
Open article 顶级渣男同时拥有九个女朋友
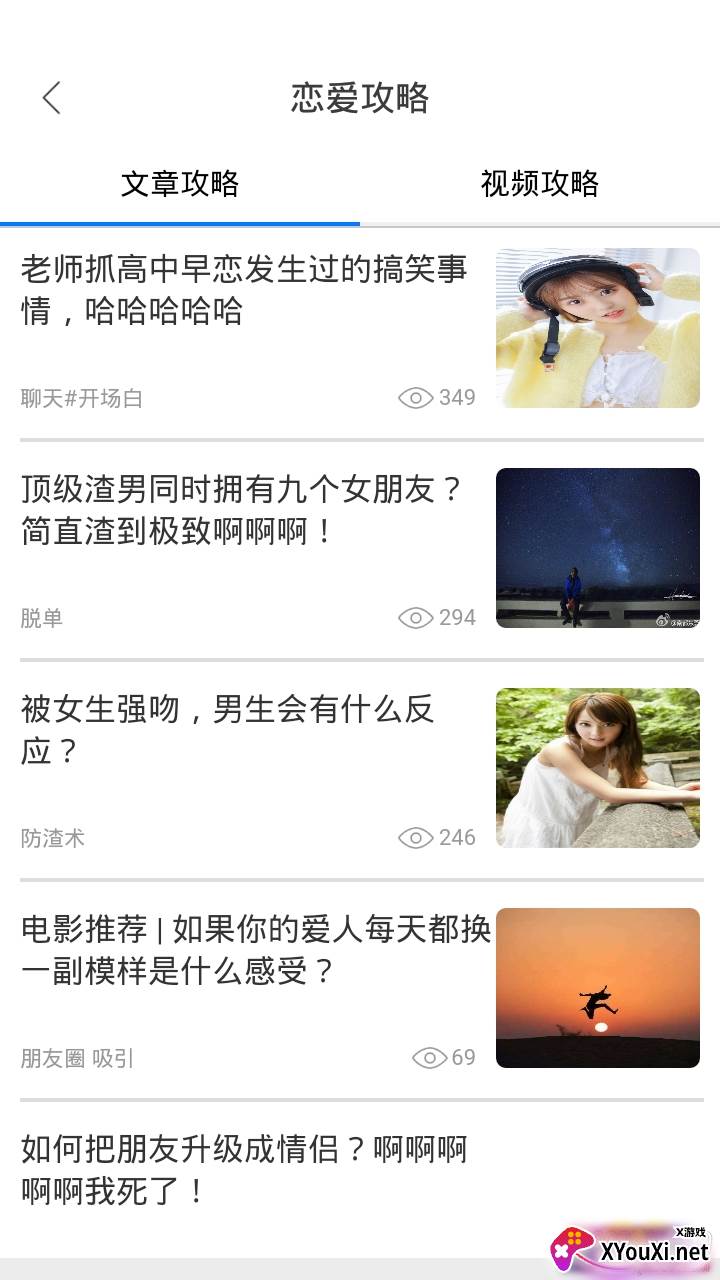click(244, 510)
